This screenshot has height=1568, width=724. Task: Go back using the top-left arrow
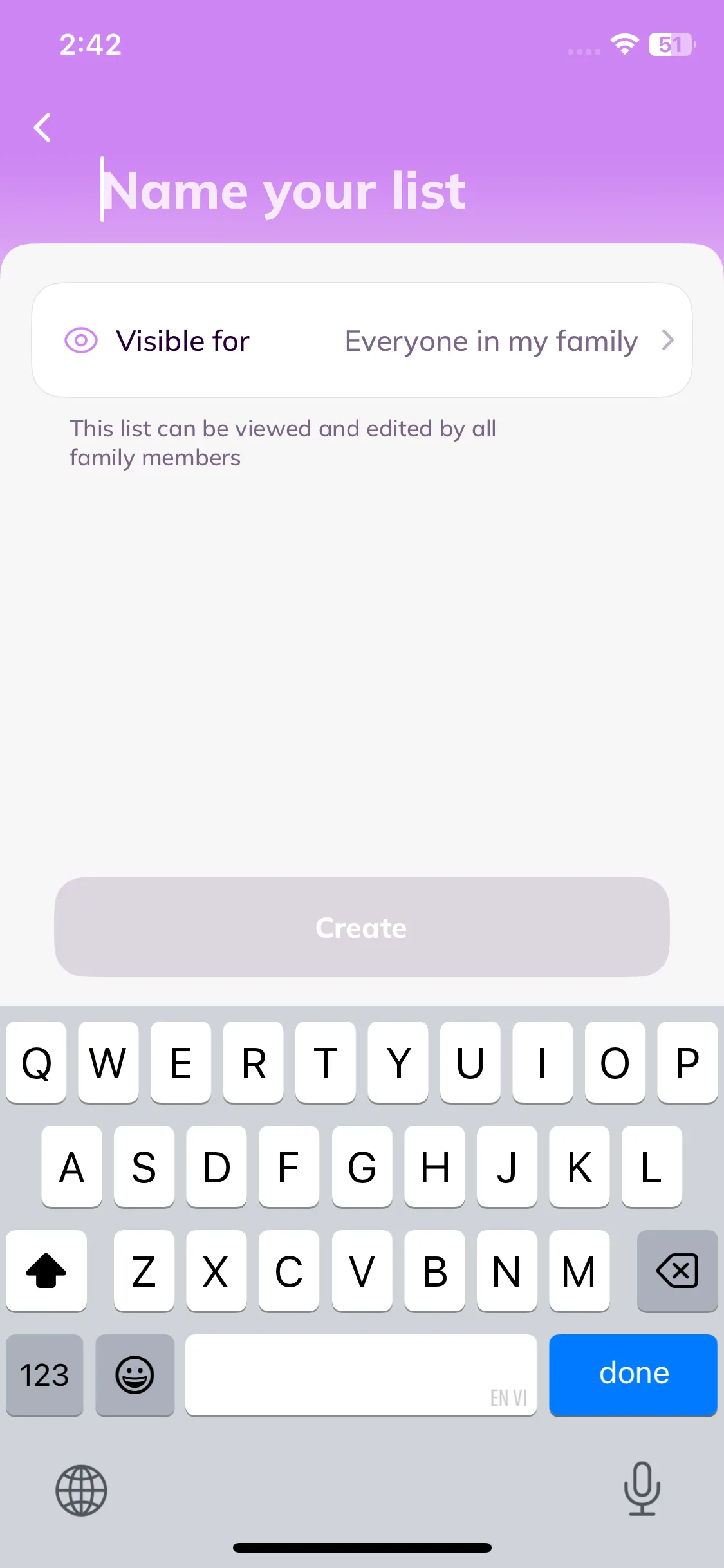(42, 127)
